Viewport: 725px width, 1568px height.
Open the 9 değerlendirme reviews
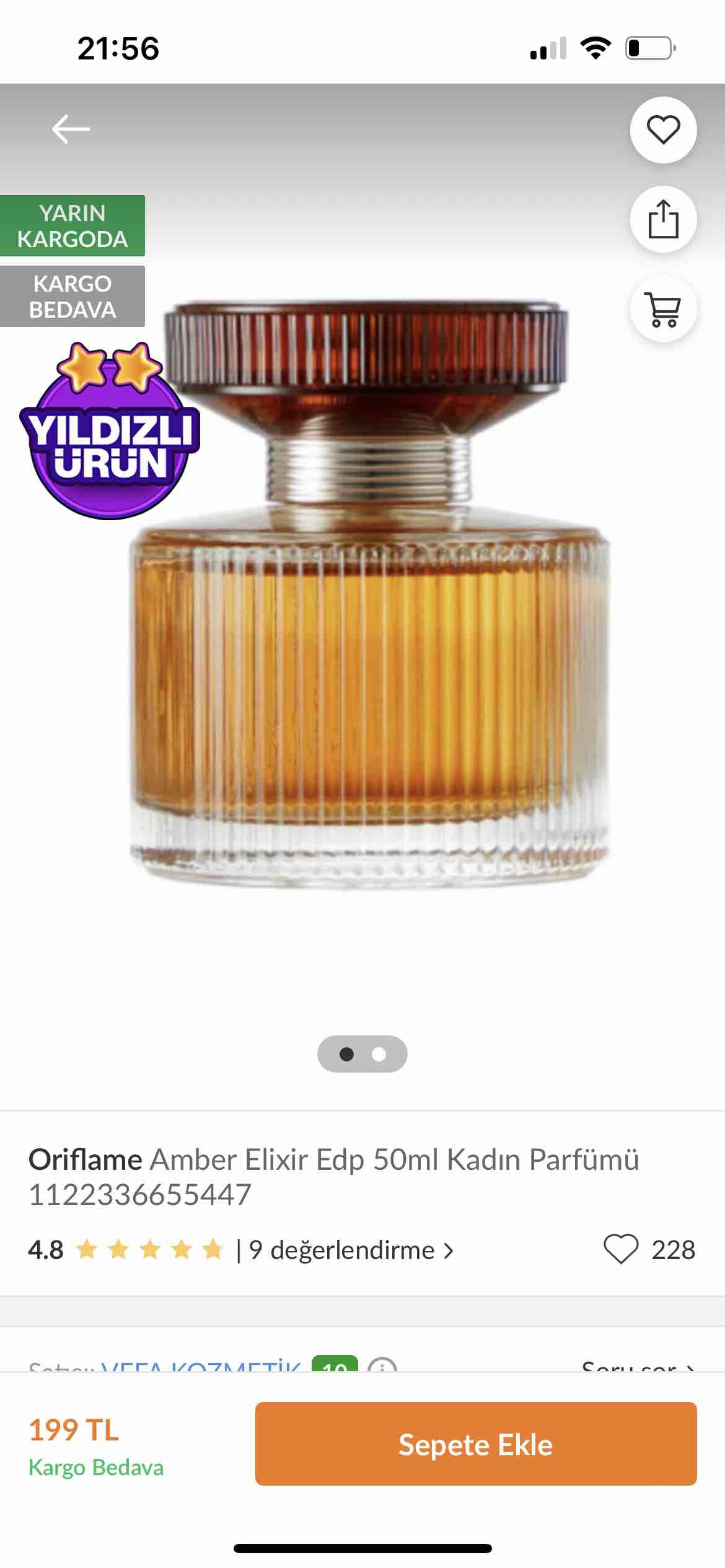[x=351, y=1250]
